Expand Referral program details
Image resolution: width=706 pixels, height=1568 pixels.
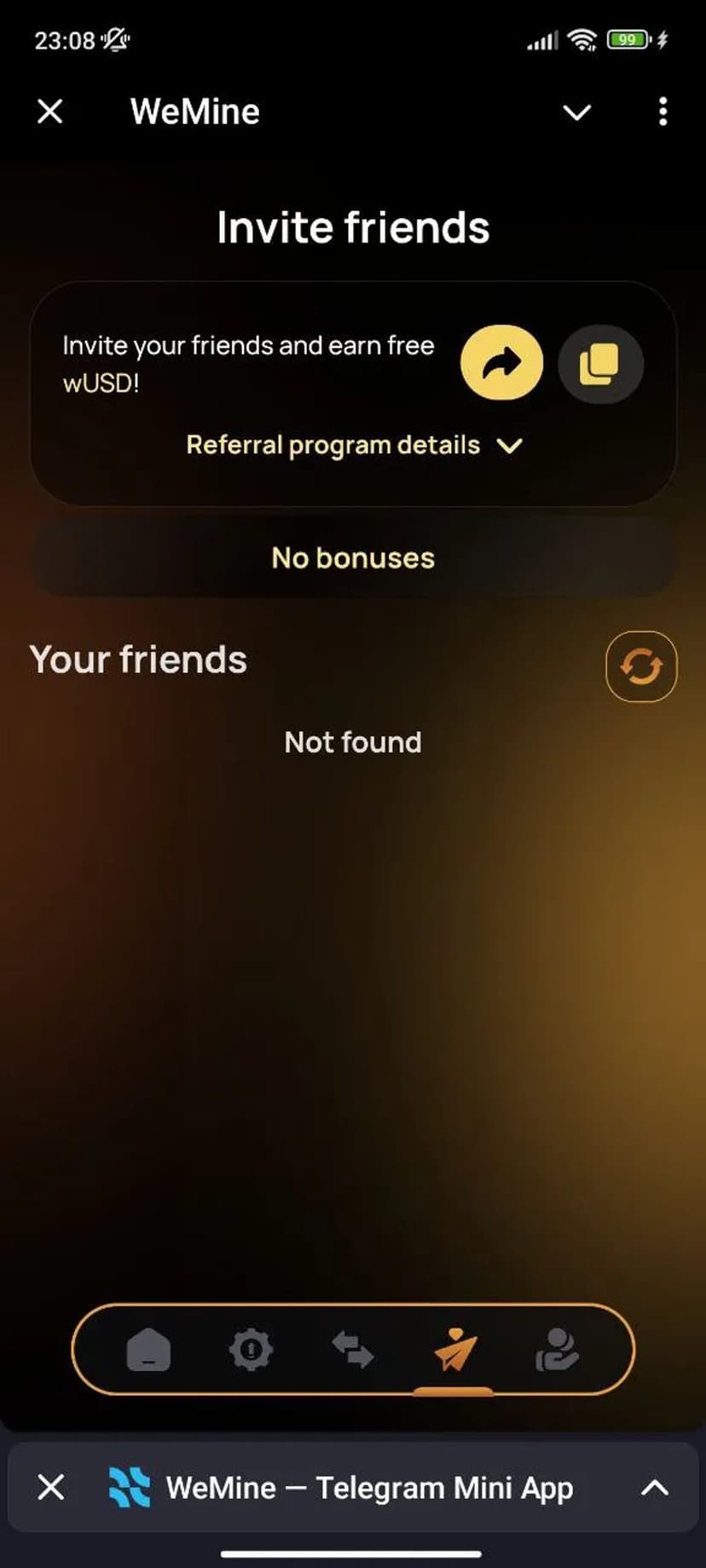(x=353, y=446)
